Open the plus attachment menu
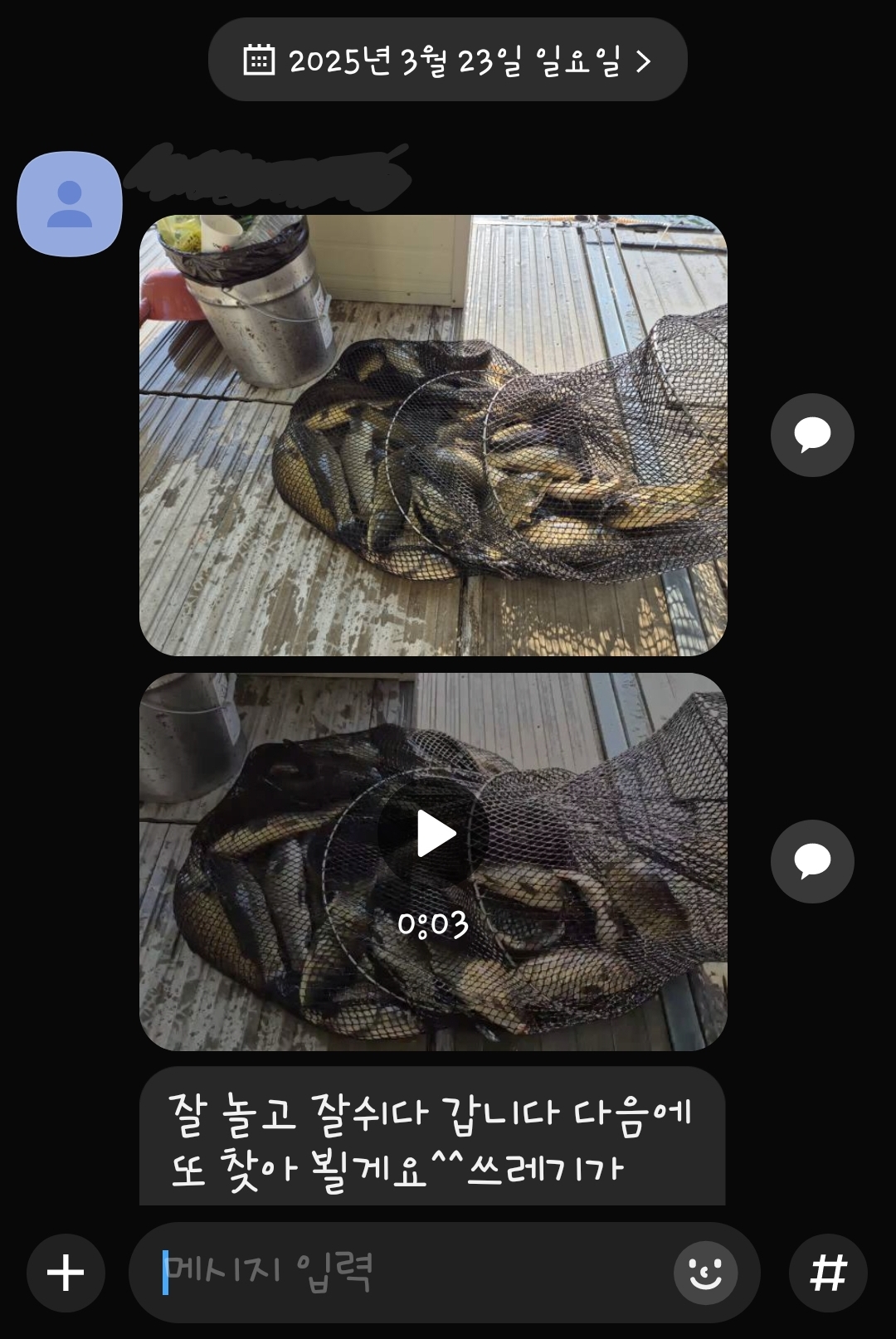Image resolution: width=896 pixels, height=1339 pixels. (x=66, y=1273)
